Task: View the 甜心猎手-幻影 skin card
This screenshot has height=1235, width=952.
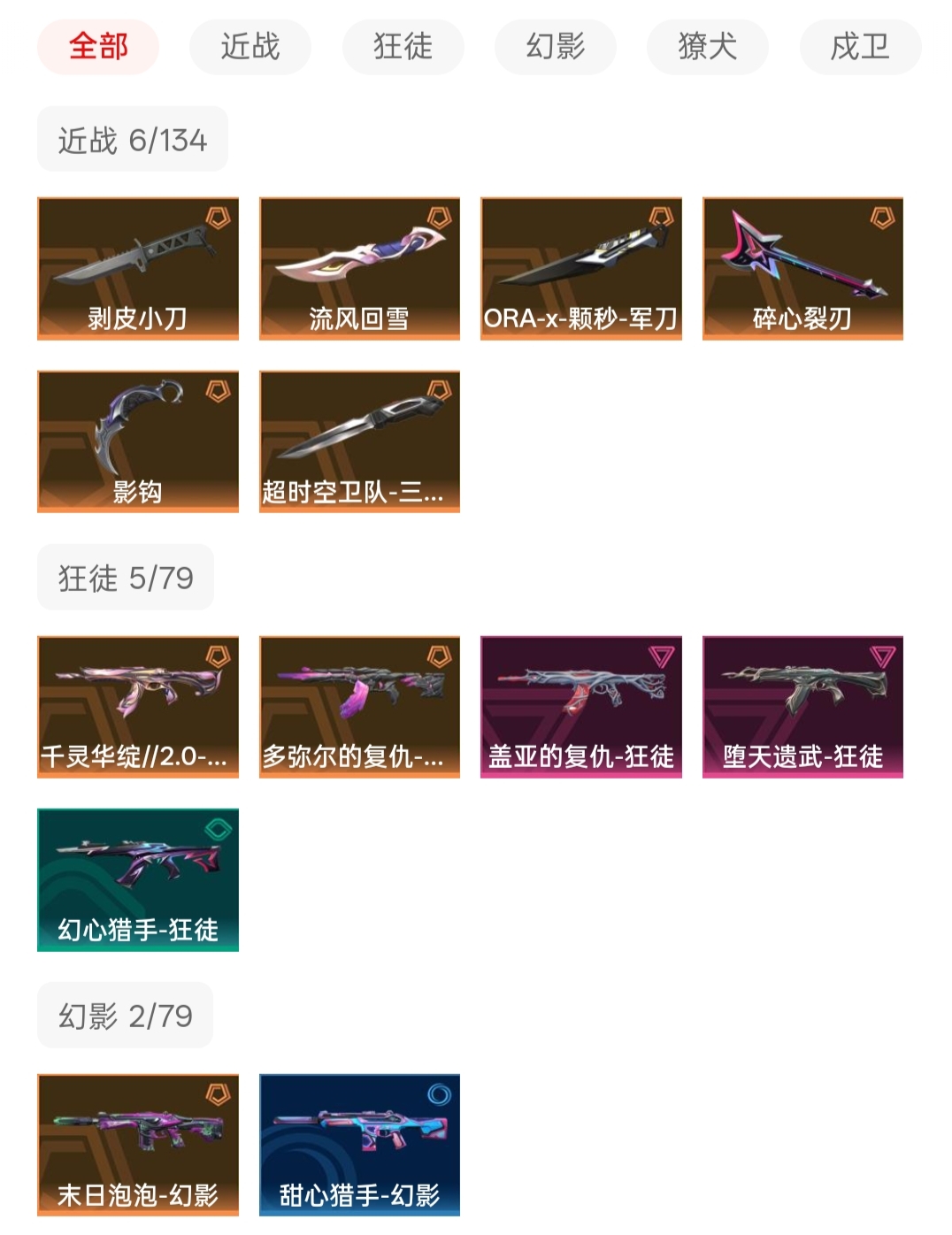Action: point(359,1145)
